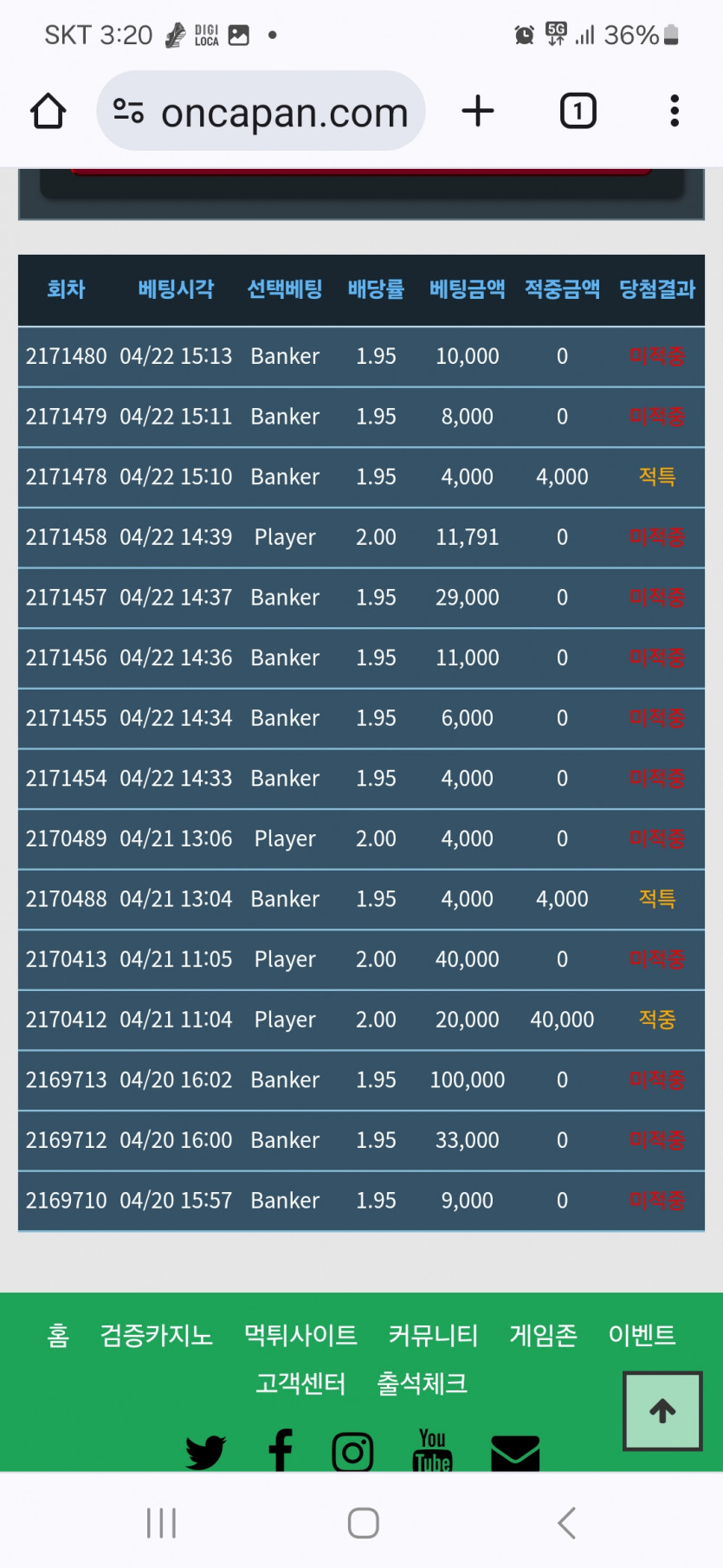Go to 검증카지노 page

[157, 1335]
